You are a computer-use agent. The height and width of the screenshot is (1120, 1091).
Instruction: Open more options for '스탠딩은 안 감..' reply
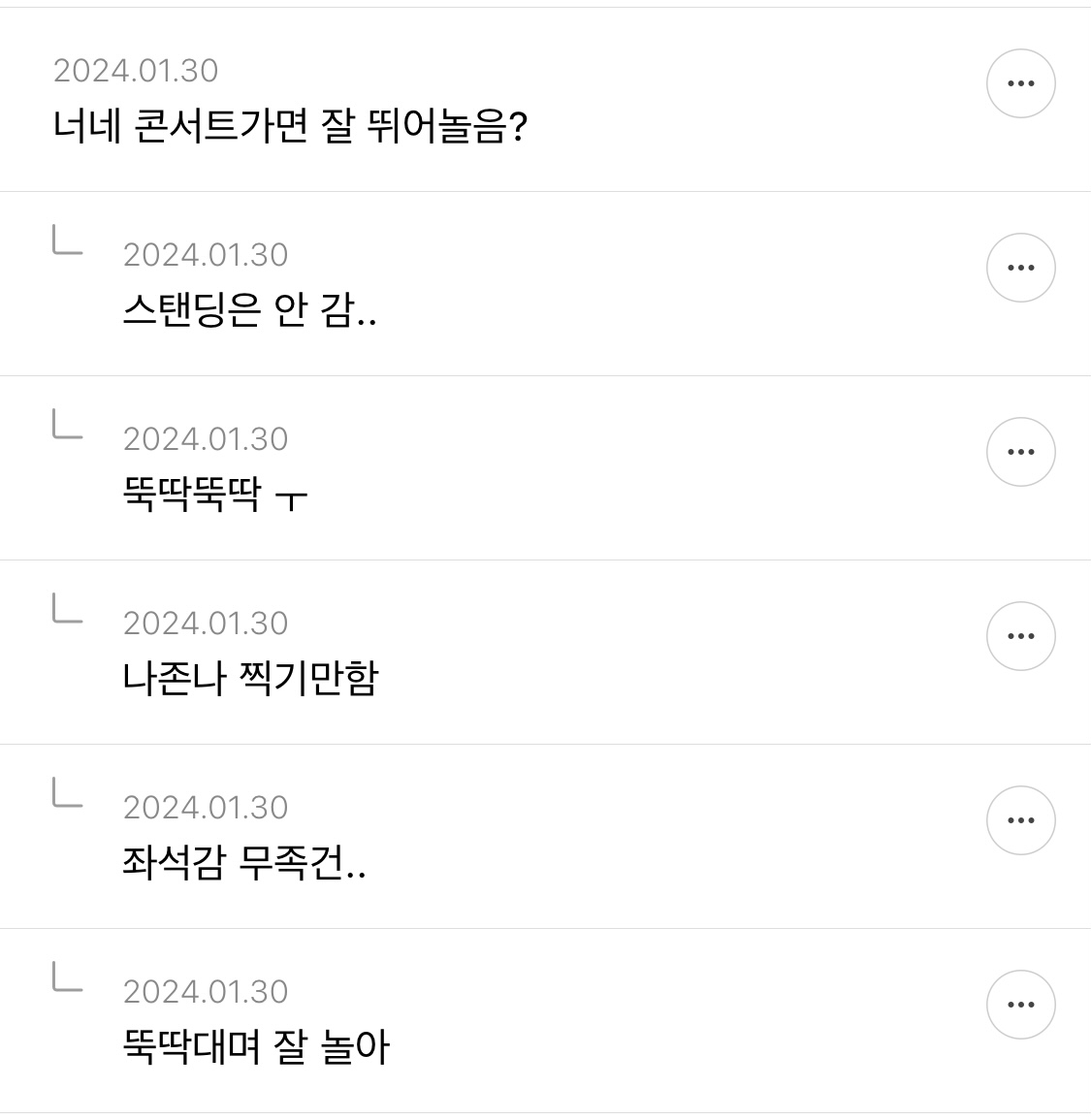[1020, 269]
